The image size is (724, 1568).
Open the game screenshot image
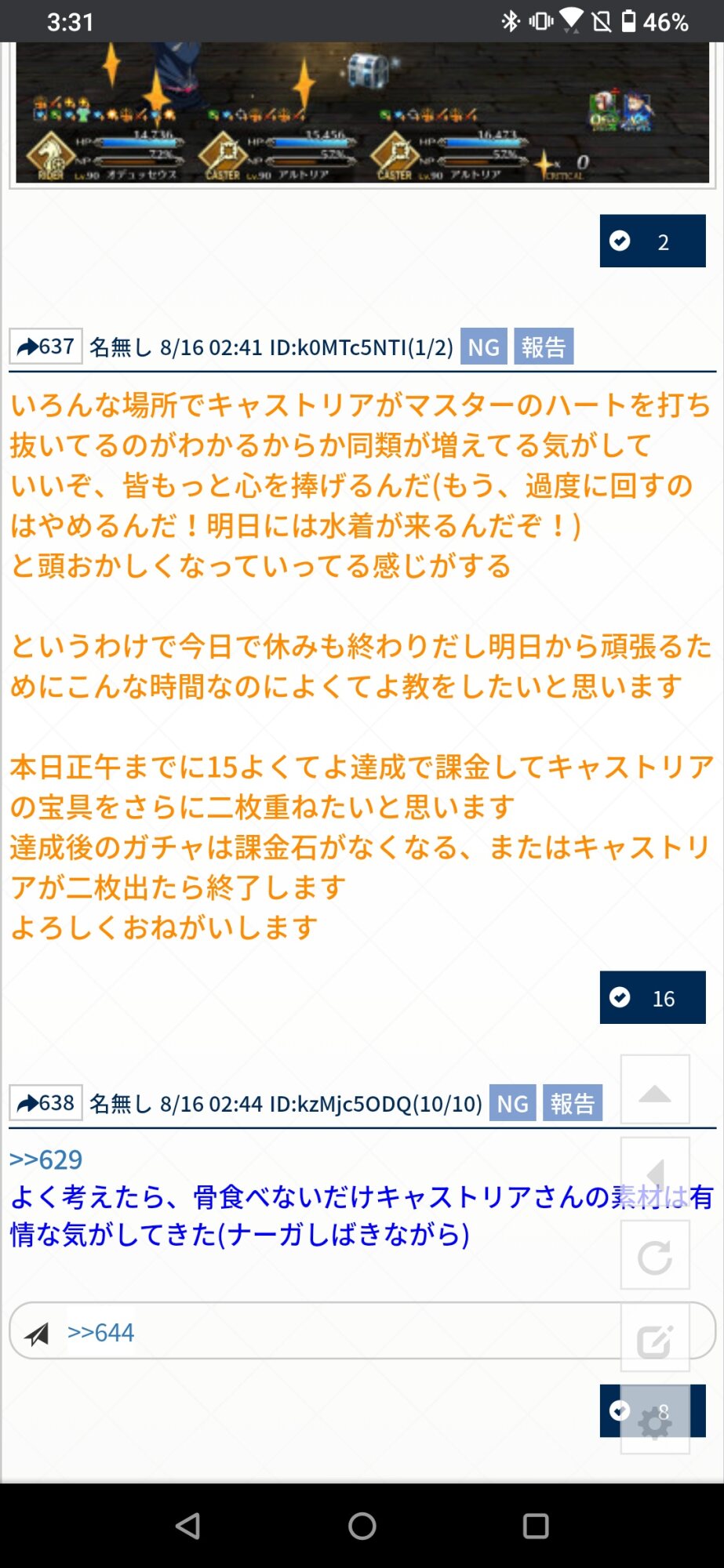pos(362,114)
